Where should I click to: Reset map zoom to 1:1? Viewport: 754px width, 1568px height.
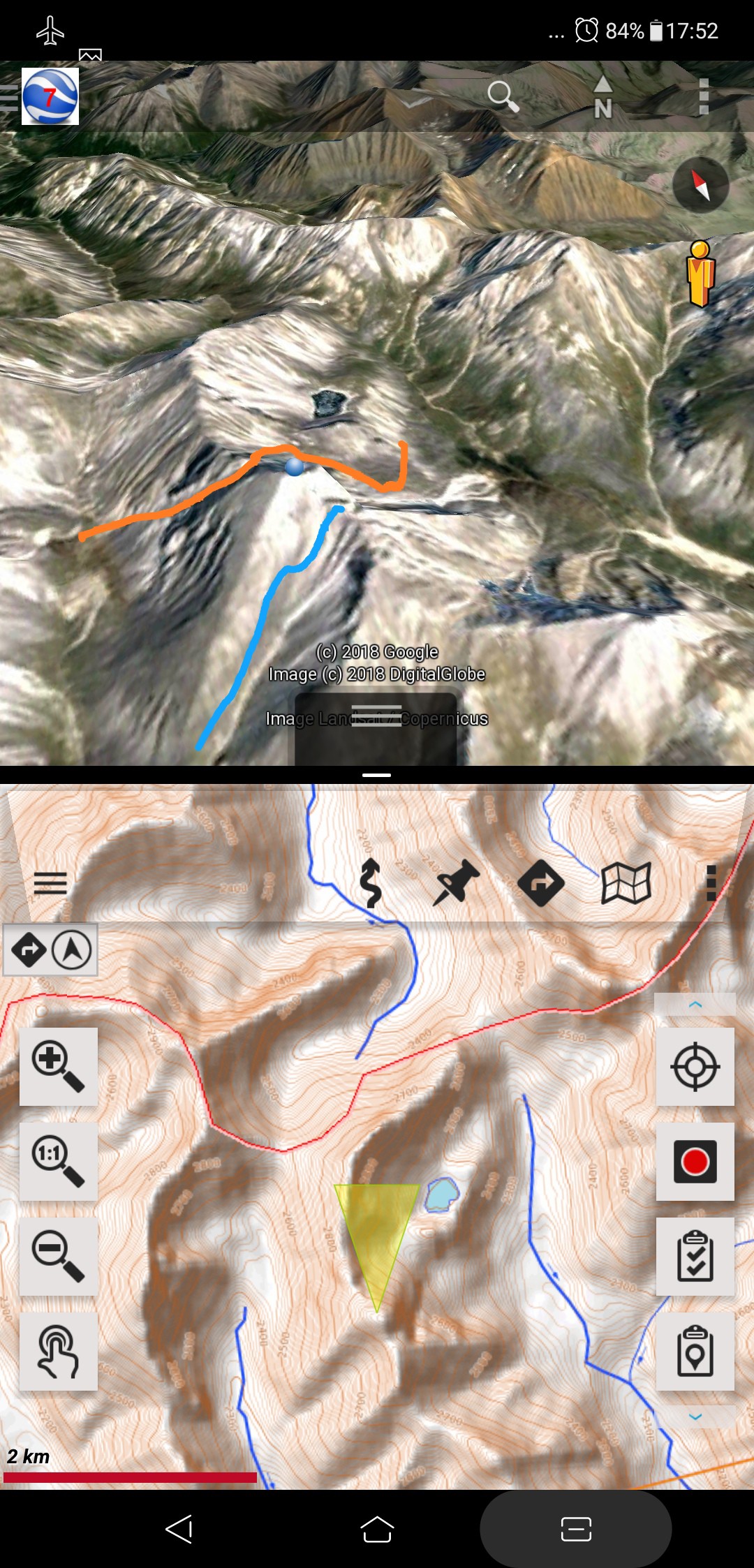(x=59, y=1161)
